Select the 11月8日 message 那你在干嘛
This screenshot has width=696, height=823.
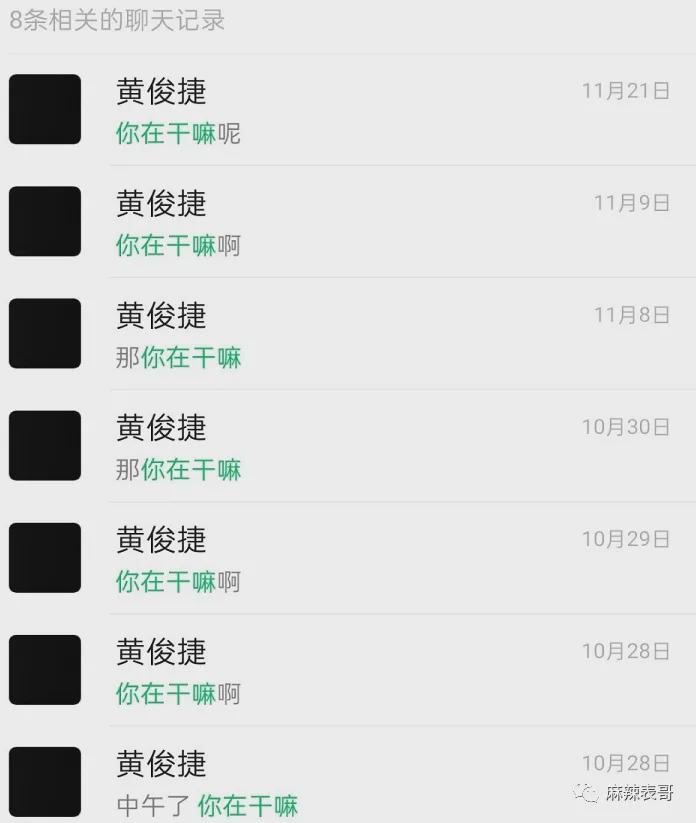348,334
